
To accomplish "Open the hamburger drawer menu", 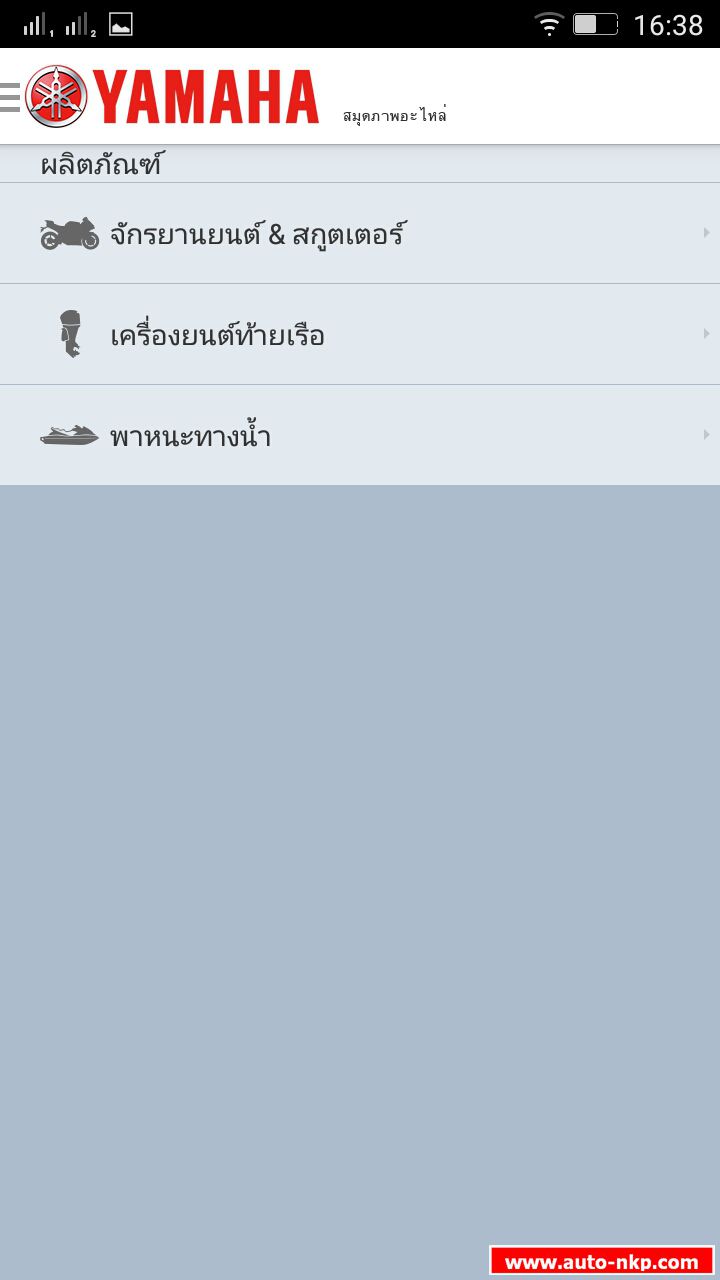I will (10, 97).
